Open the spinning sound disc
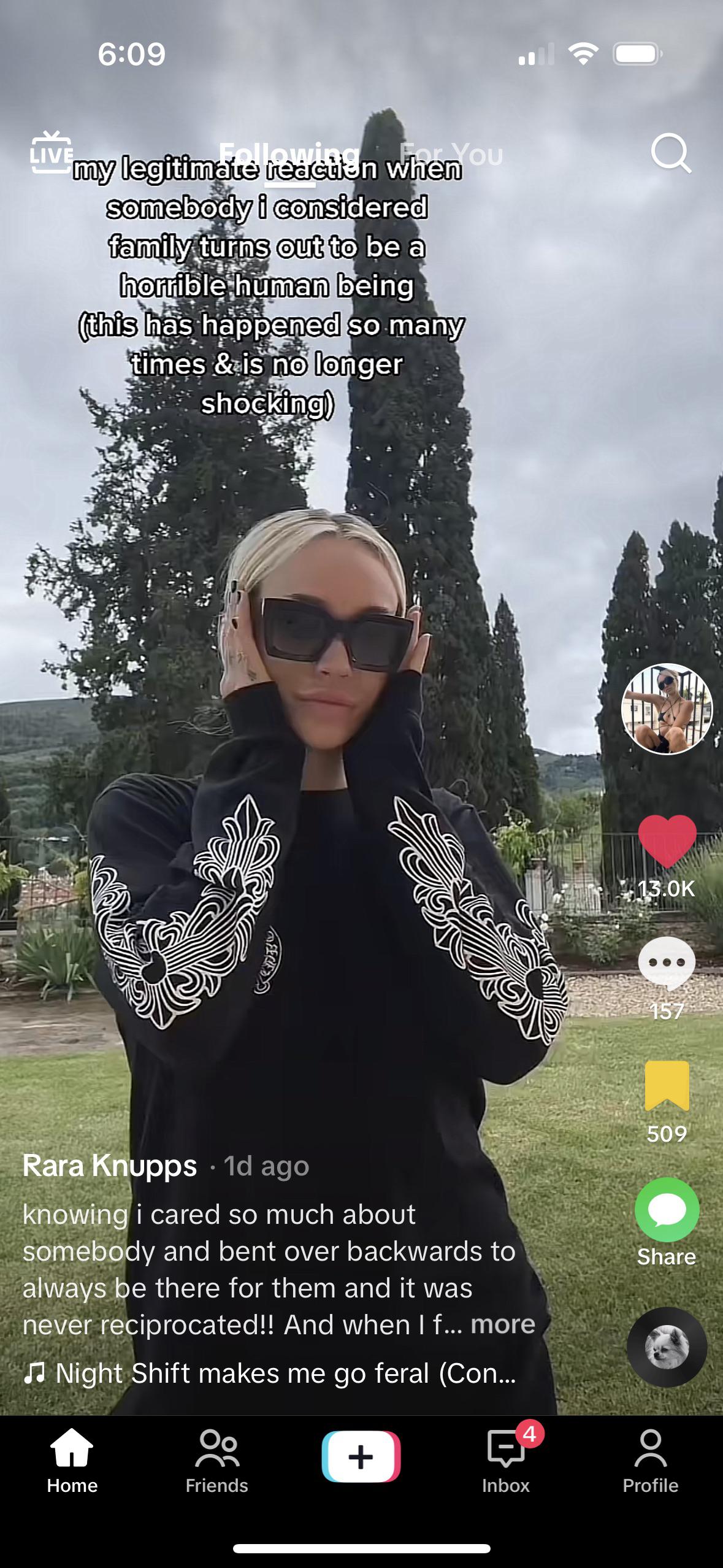723x1568 pixels. coord(667,1347)
